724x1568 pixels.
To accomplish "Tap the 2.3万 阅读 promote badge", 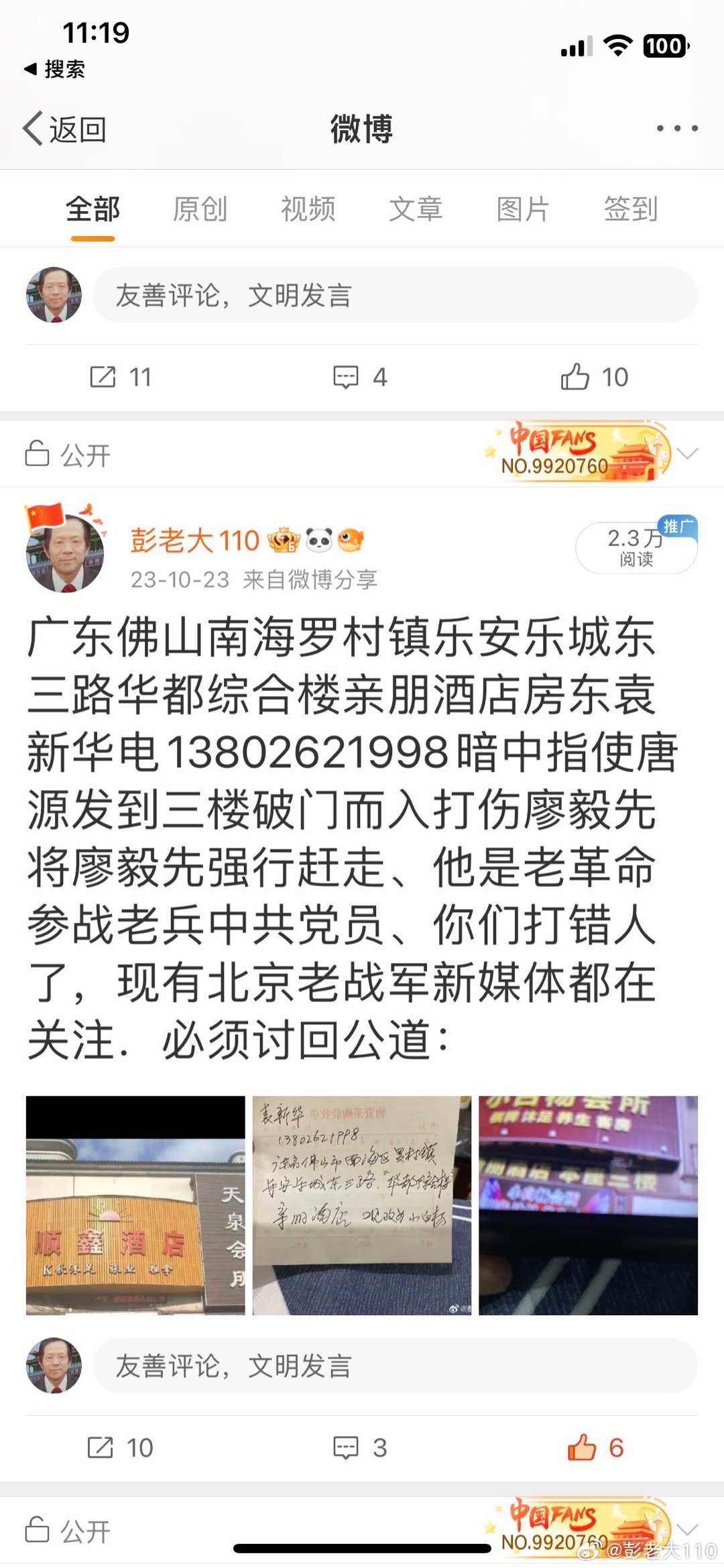I will (x=636, y=547).
